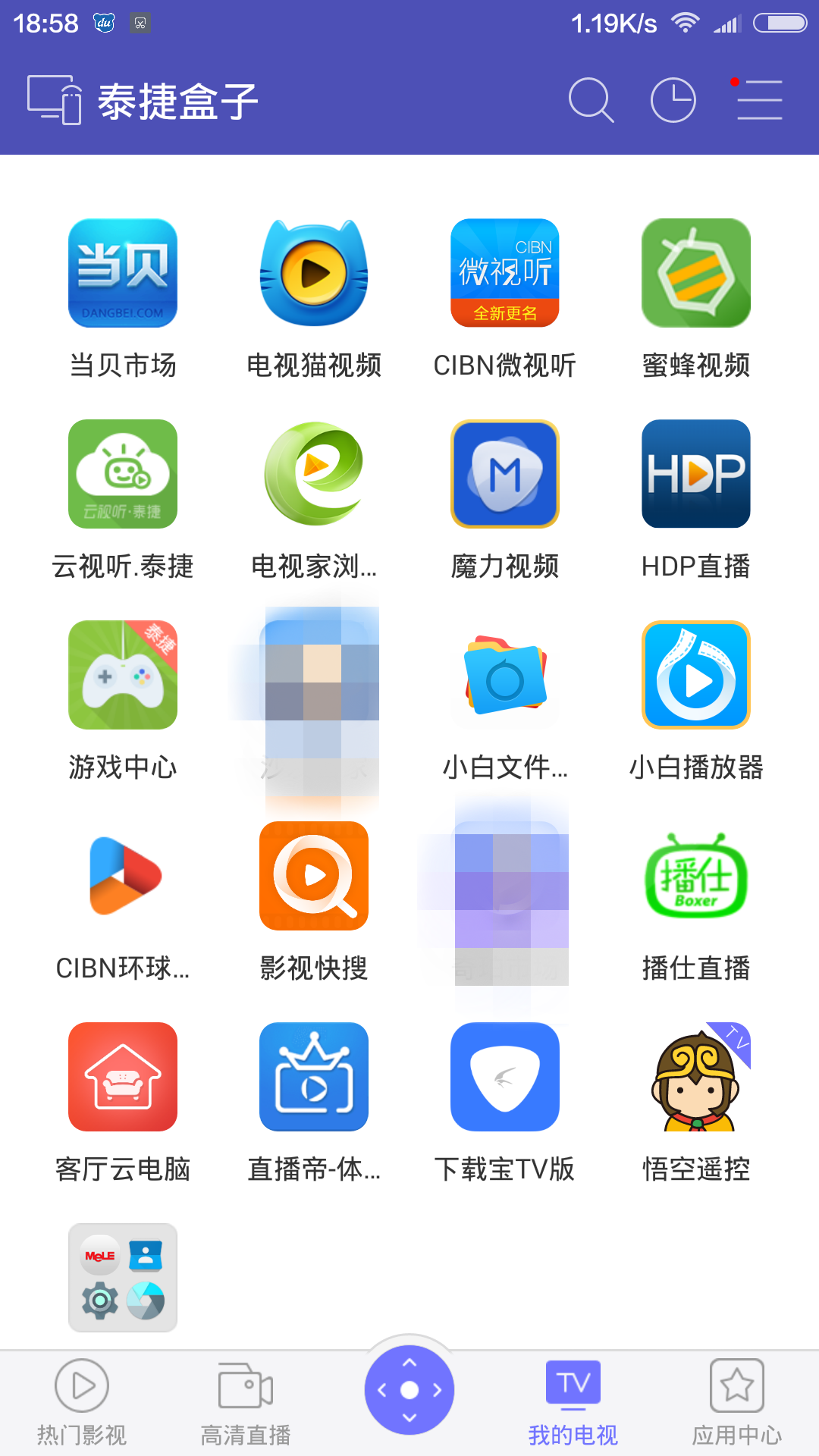
Task: Tap the center remote control button
Action: tap(409, 1388)
